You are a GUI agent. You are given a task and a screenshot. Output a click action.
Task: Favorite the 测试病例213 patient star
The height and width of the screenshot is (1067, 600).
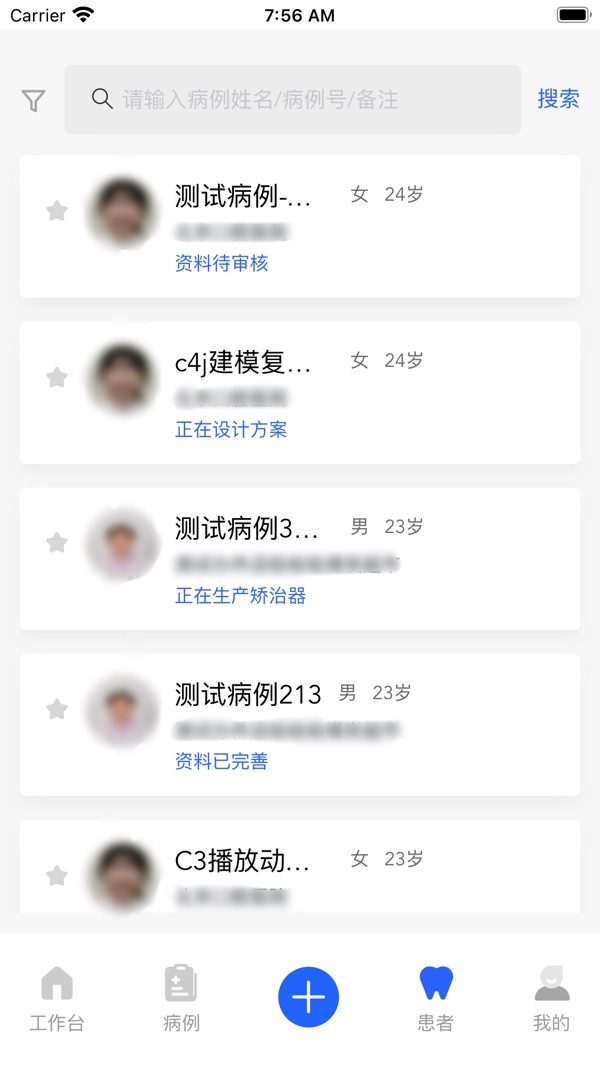point(57,709)
